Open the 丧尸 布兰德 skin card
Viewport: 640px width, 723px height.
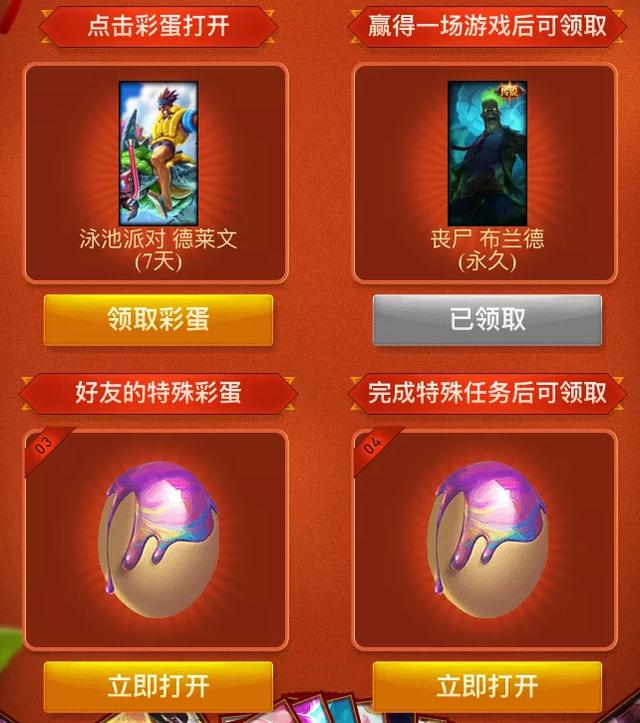[487, 172]
